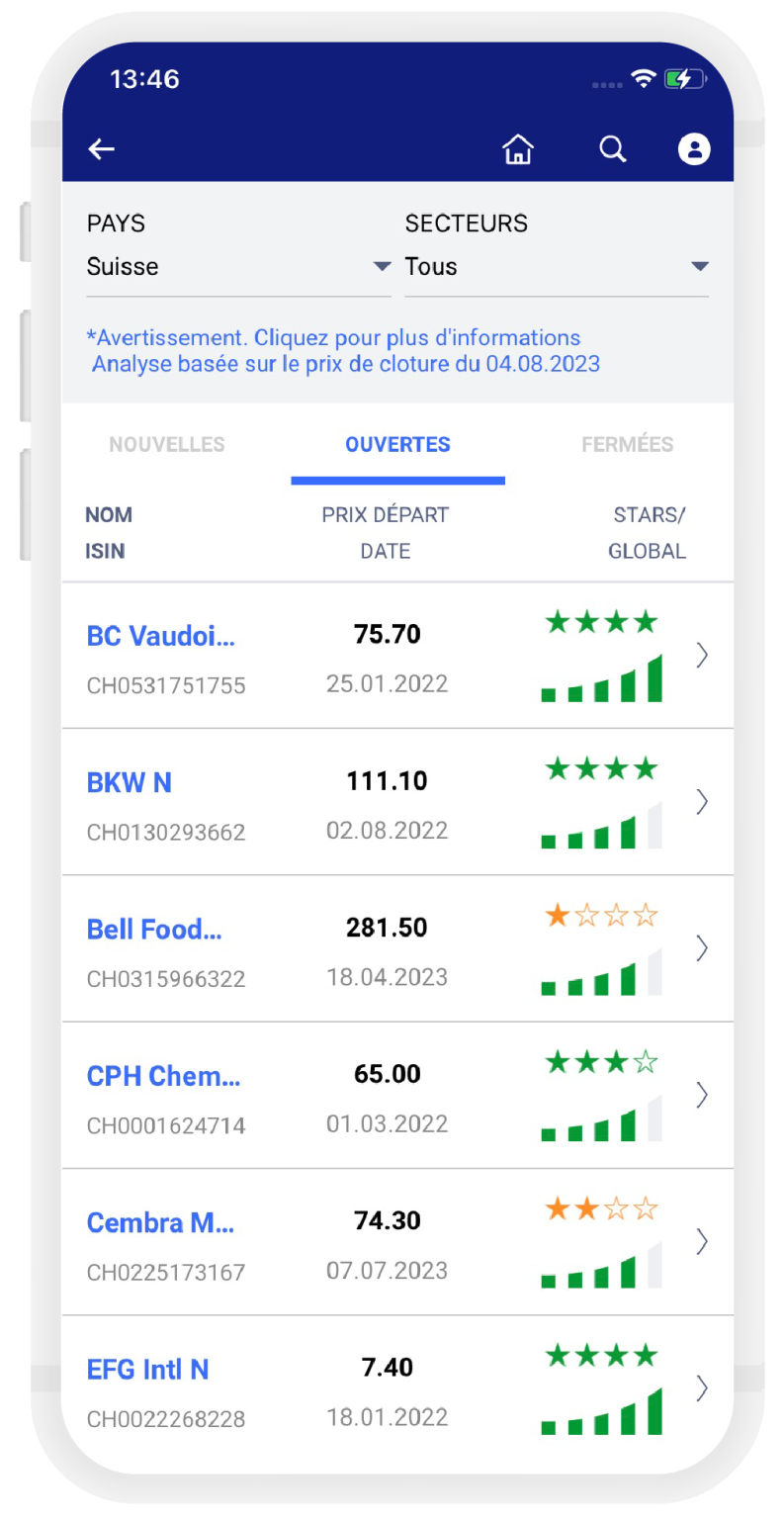
Task: Tap the back arrow in the navigation bar
Action: point(101,148)
